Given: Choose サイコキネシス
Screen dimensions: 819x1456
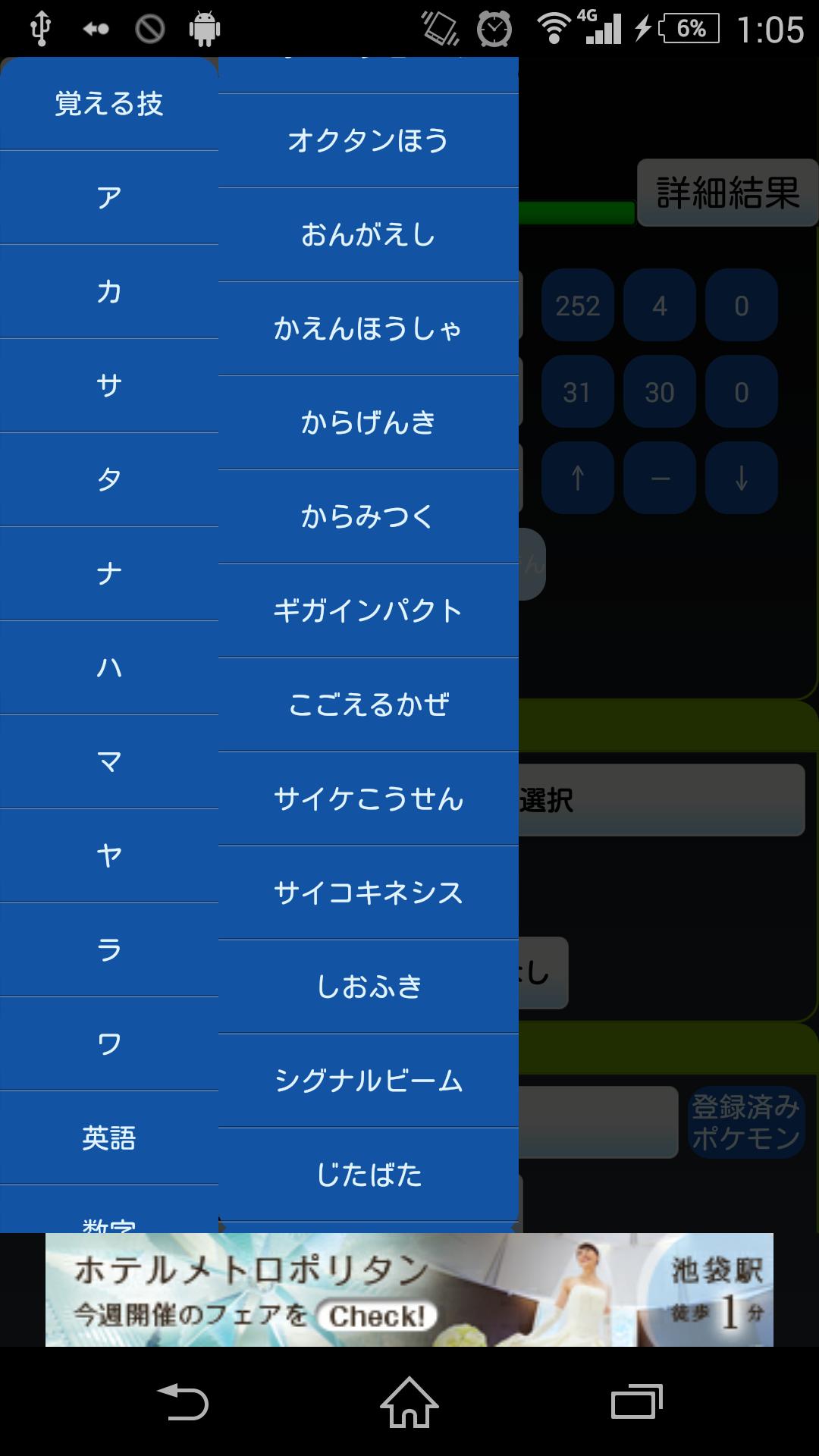Looking at the screenshot, I should (x=368, y=893).
